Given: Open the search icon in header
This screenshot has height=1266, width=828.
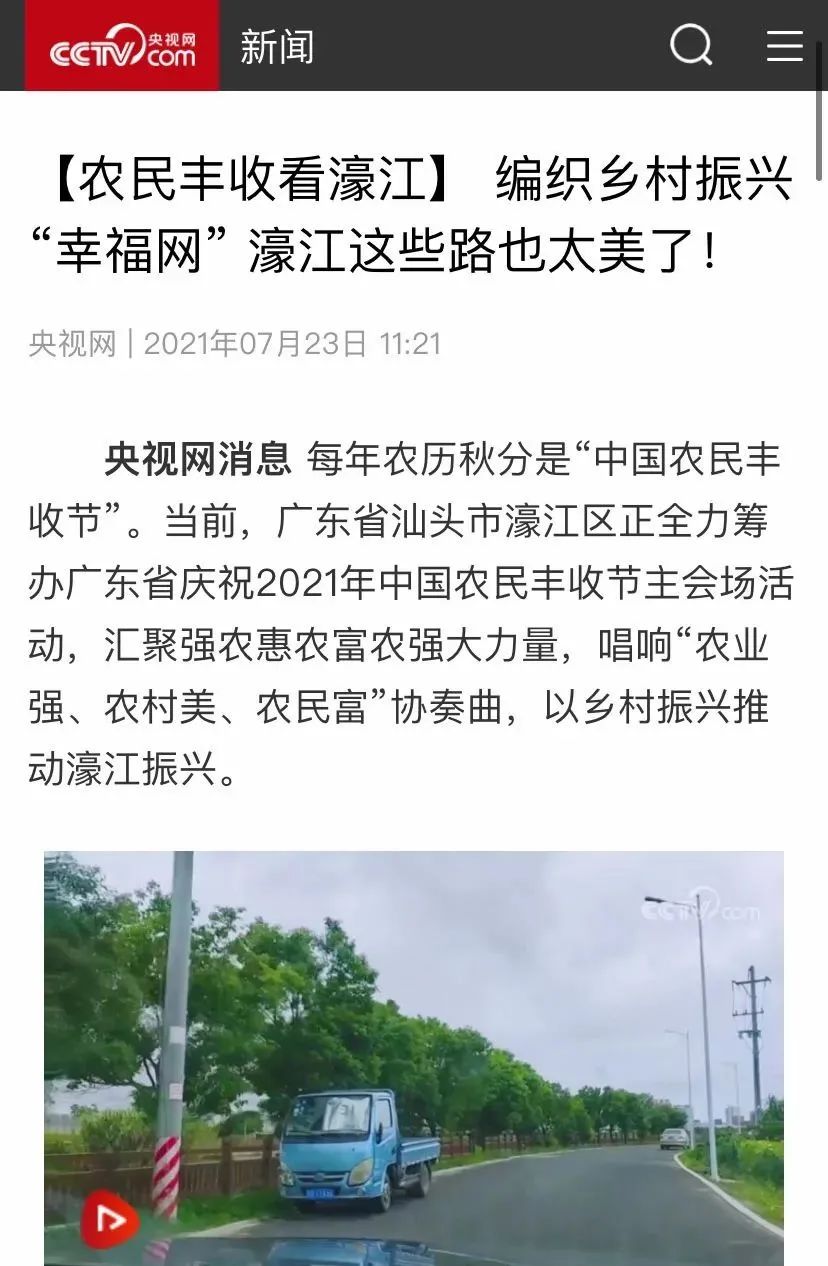Looking at the screenshot, I should [x=690, y=45].
